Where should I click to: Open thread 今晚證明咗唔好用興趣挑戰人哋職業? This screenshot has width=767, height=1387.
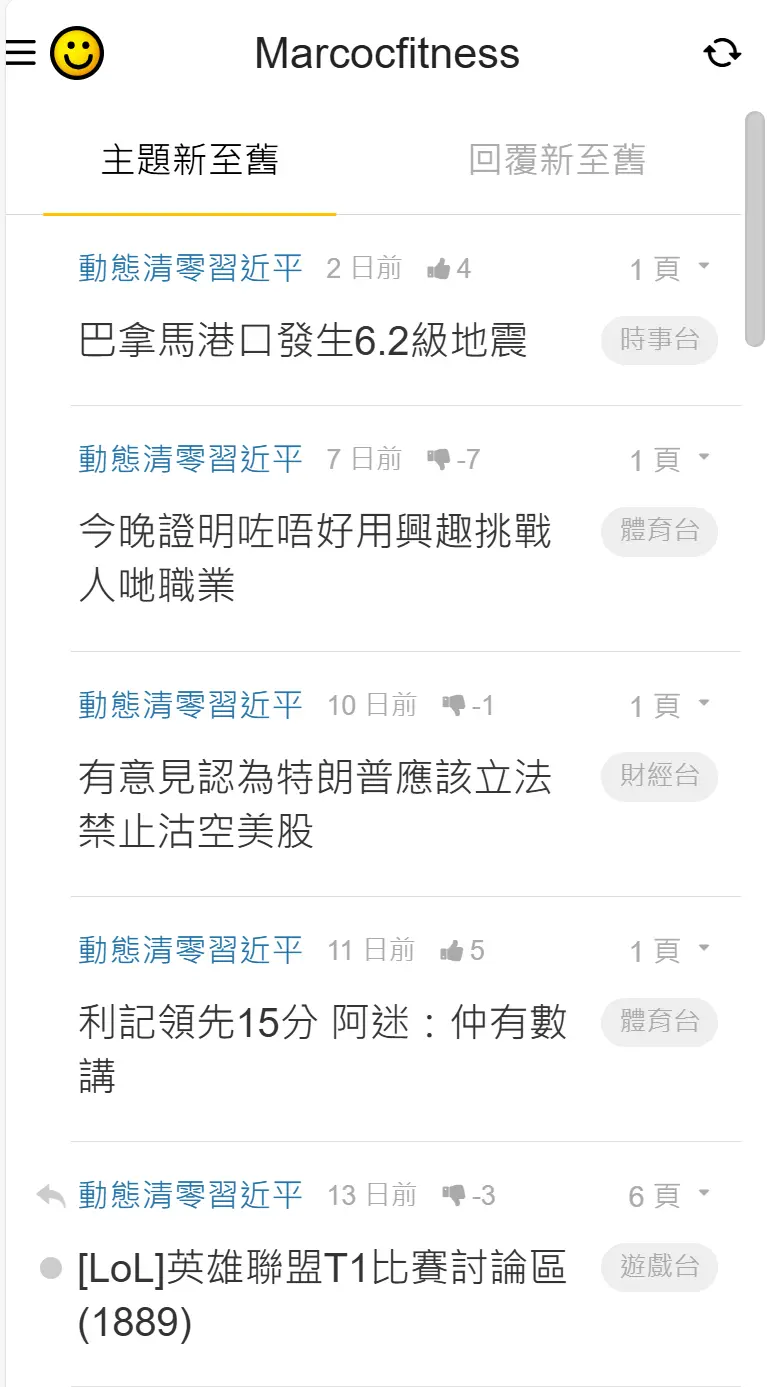(315, 558)
